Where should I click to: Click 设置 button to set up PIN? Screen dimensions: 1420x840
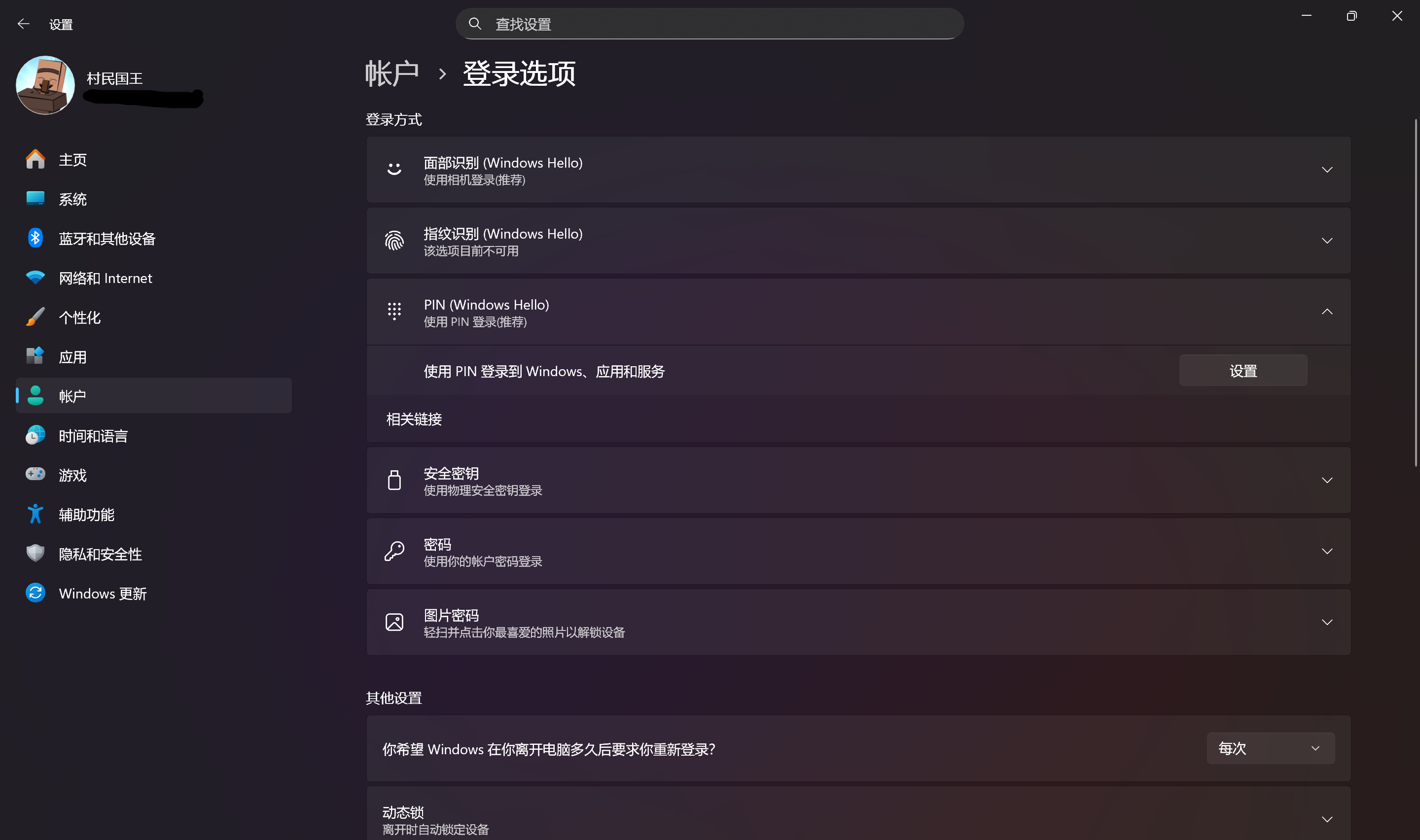point(1242,371)
